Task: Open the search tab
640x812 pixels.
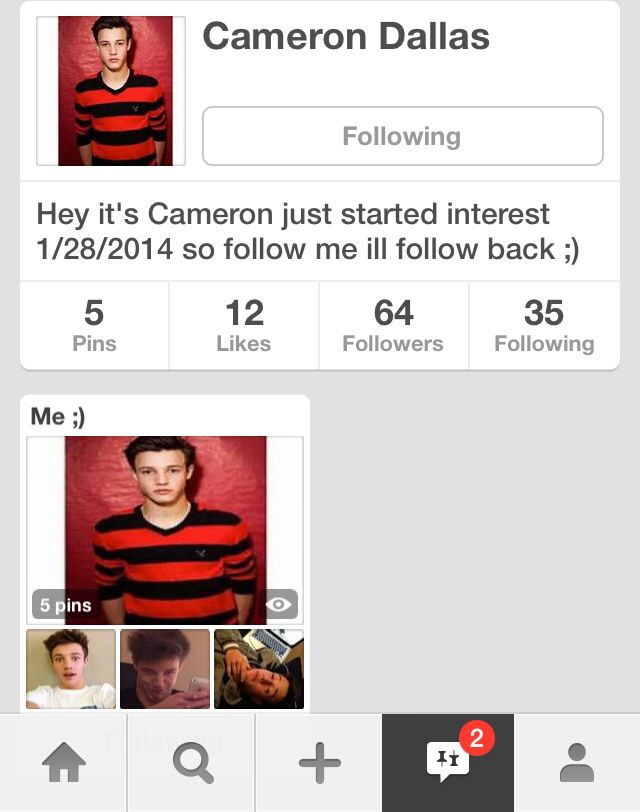Action: 192,765
